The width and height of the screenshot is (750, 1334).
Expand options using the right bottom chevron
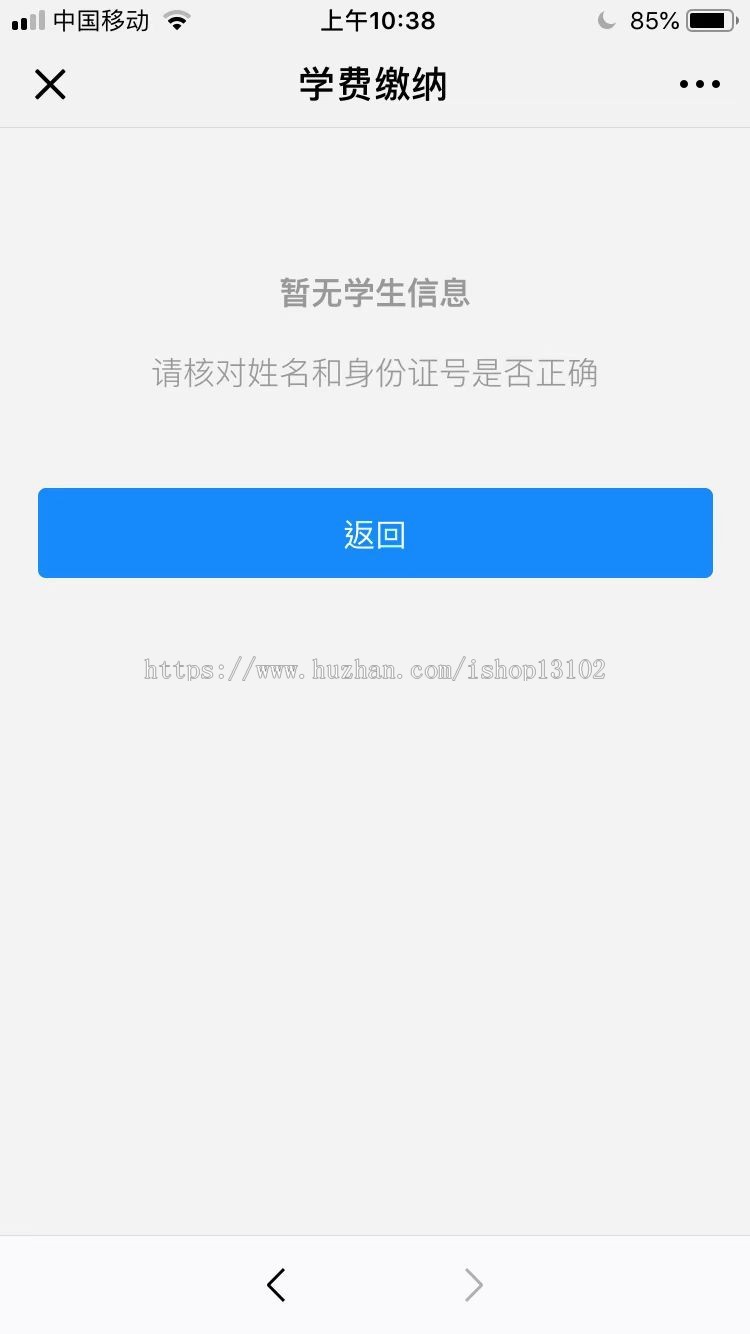(472, 1285)
